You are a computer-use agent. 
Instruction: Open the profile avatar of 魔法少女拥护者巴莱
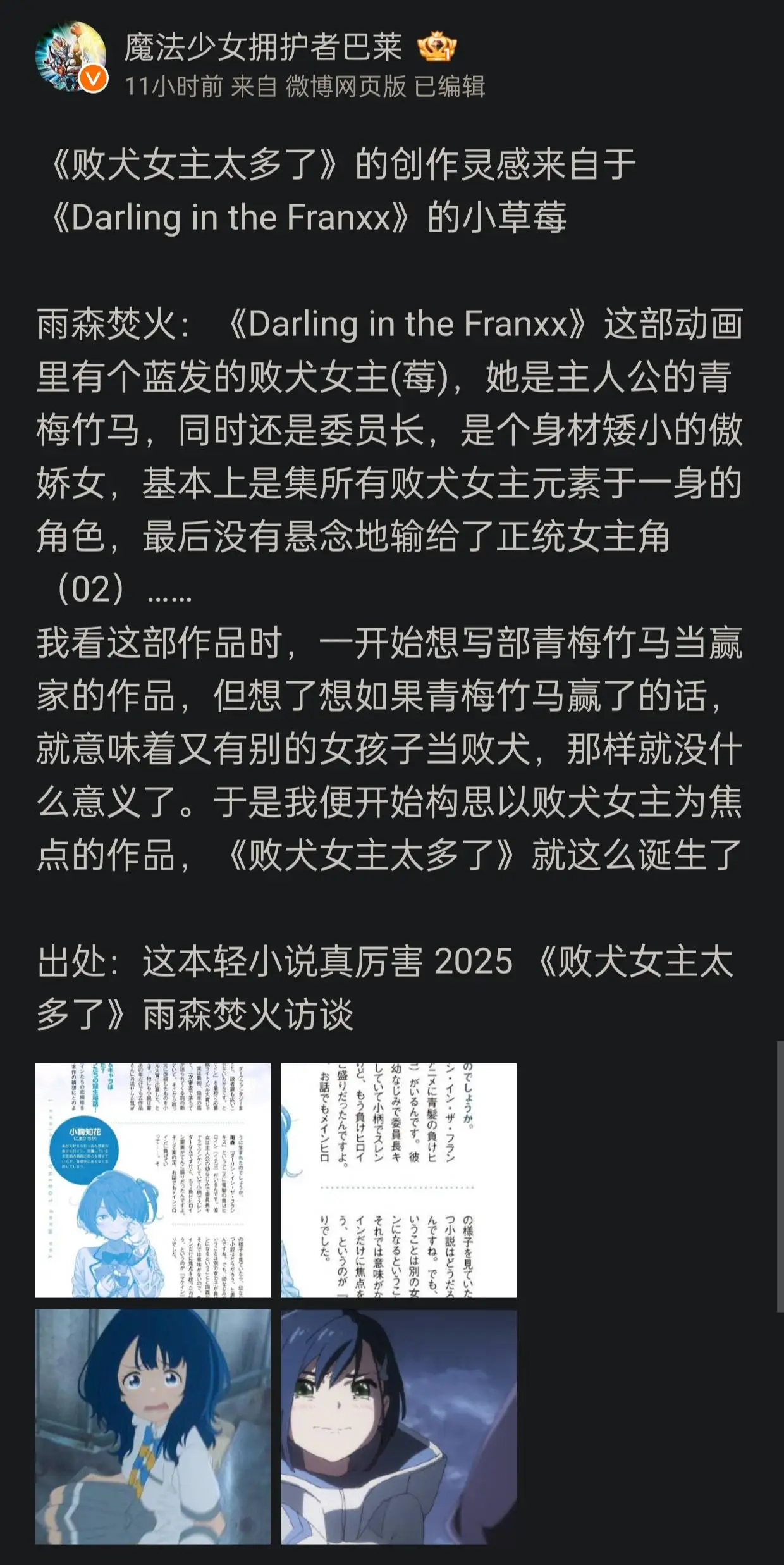(71, 57)
